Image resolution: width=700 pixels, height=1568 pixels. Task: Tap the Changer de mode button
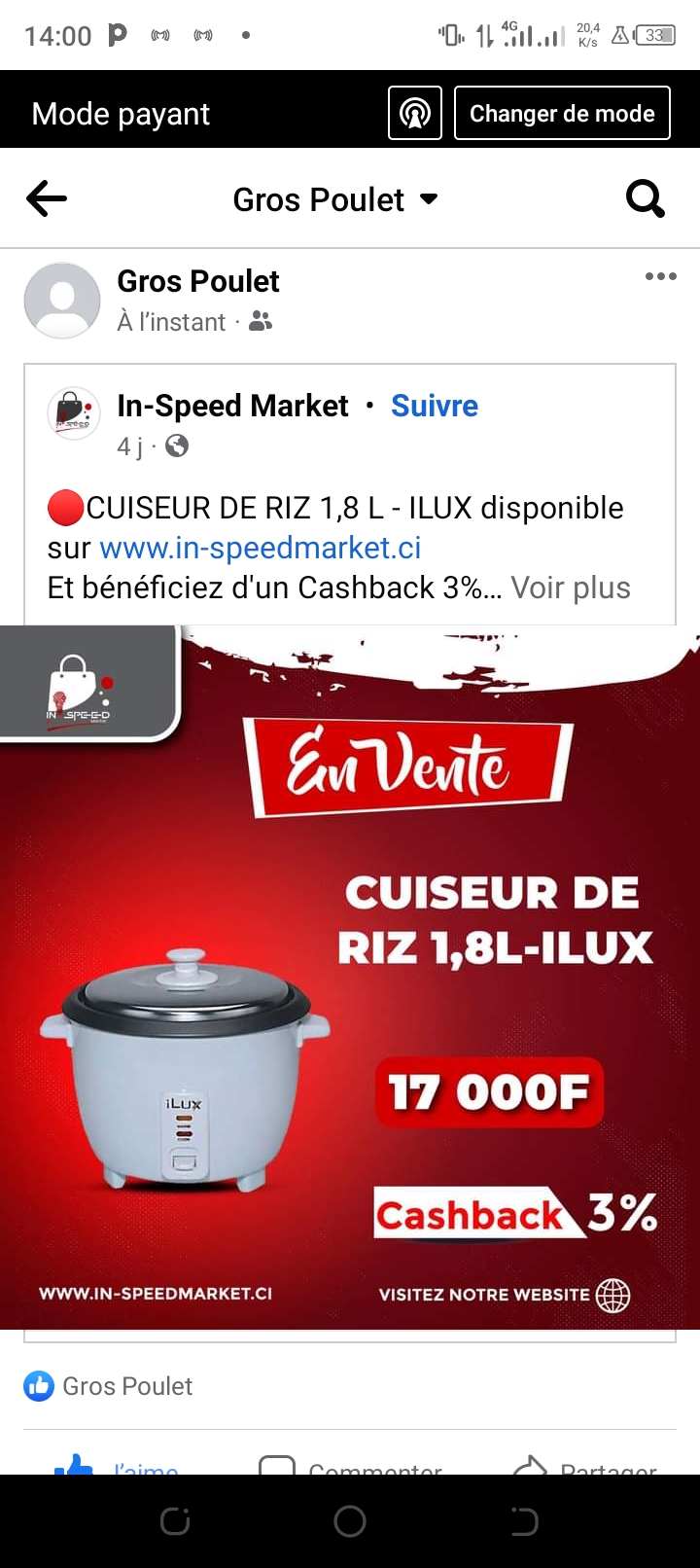click(x=562, y=114)
